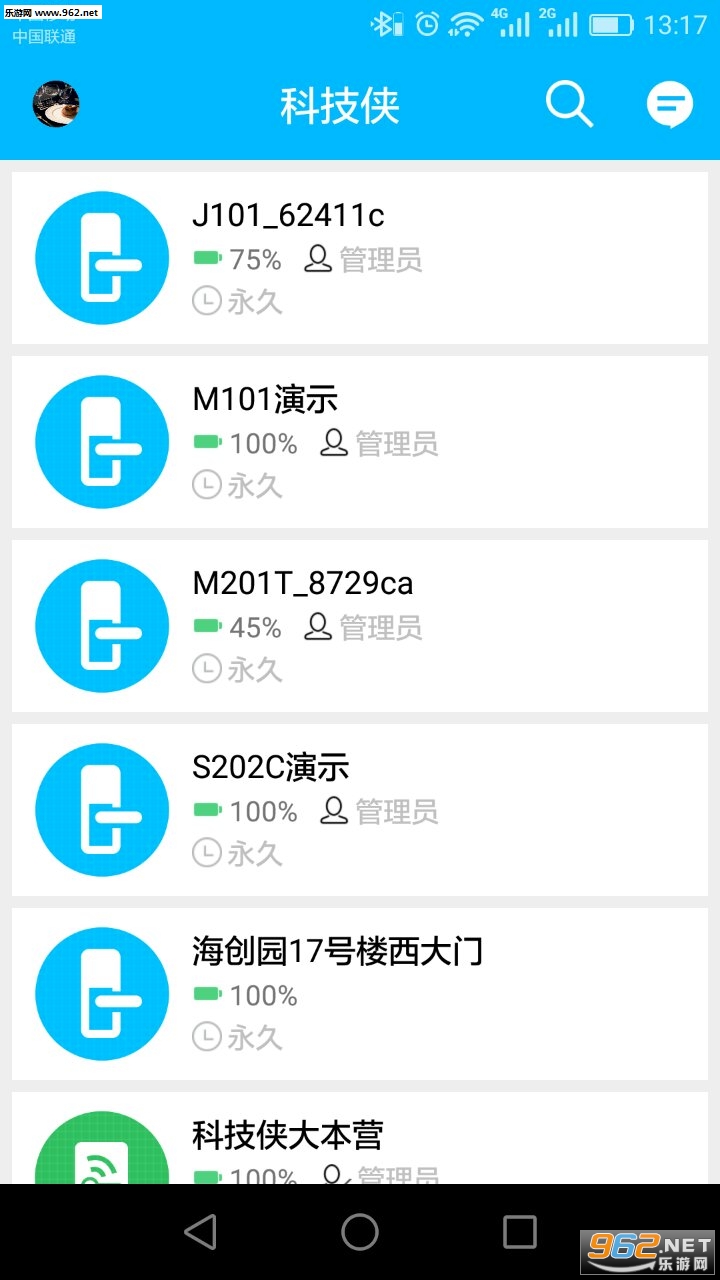
Task: Open the profile avatar
Action: (56, 104)
